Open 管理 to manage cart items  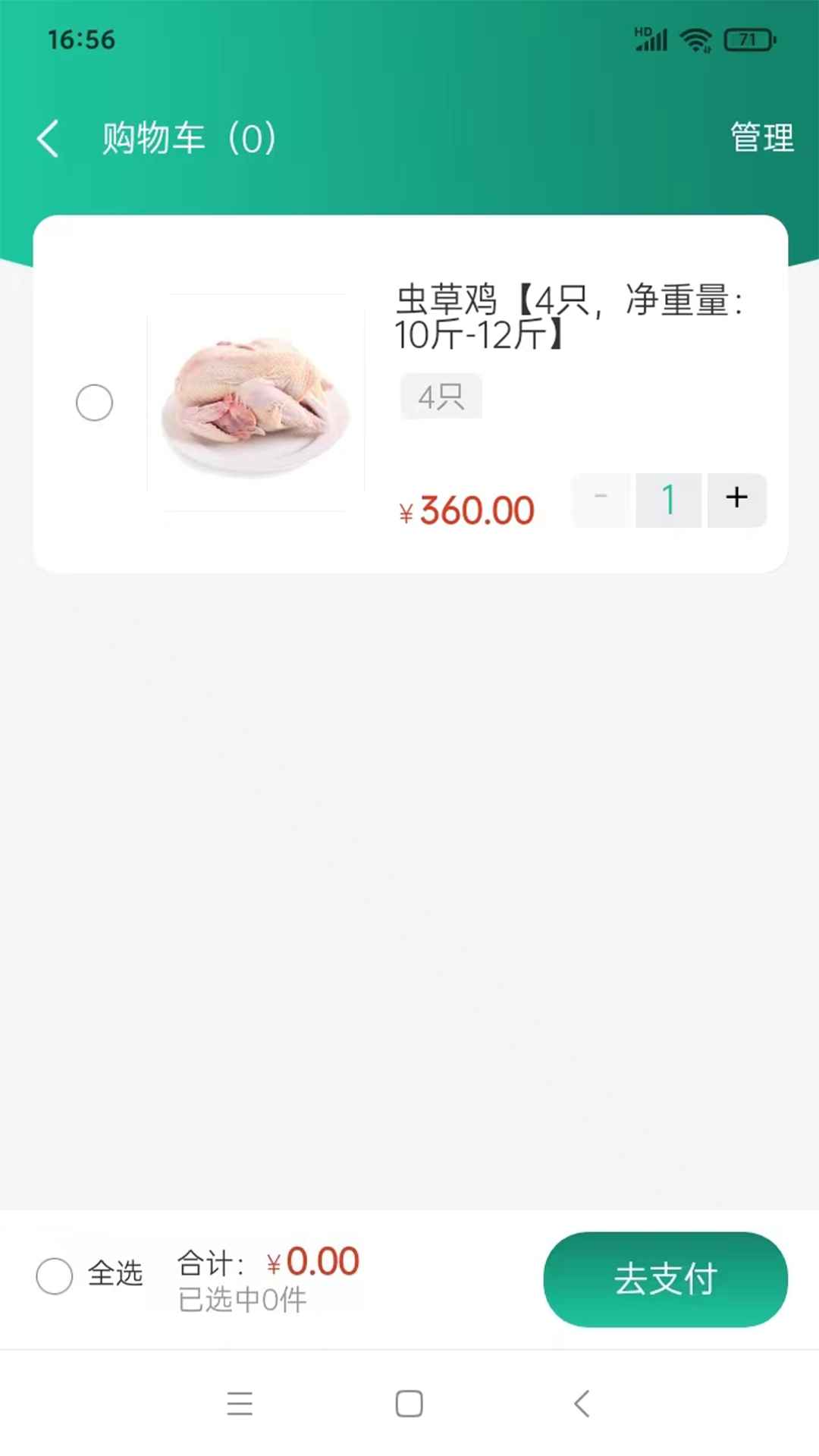coord(761,138)
